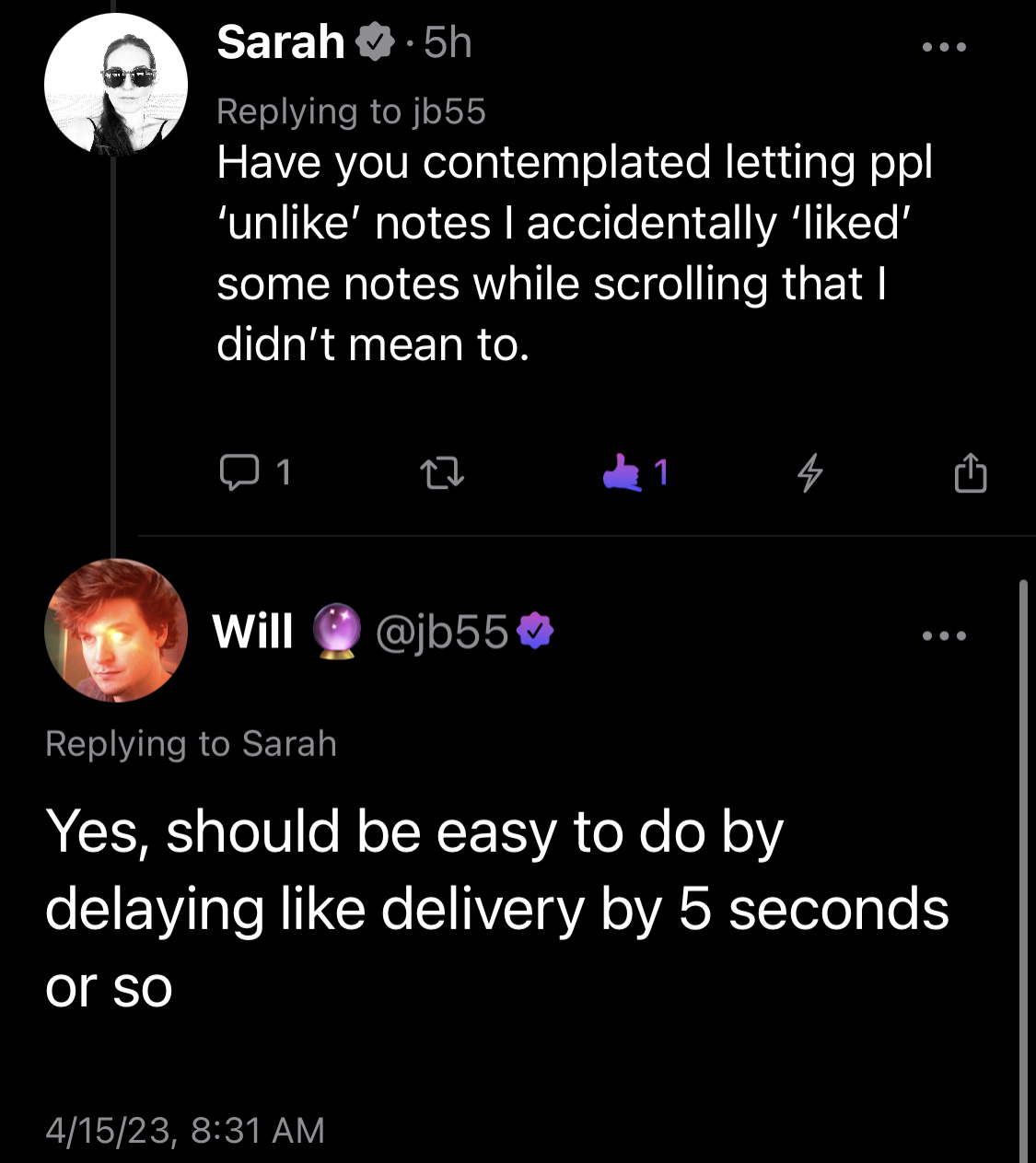This screenshot has width=1036, height=1163.
Task: Share Sarah's note
Action: [971, 472]
